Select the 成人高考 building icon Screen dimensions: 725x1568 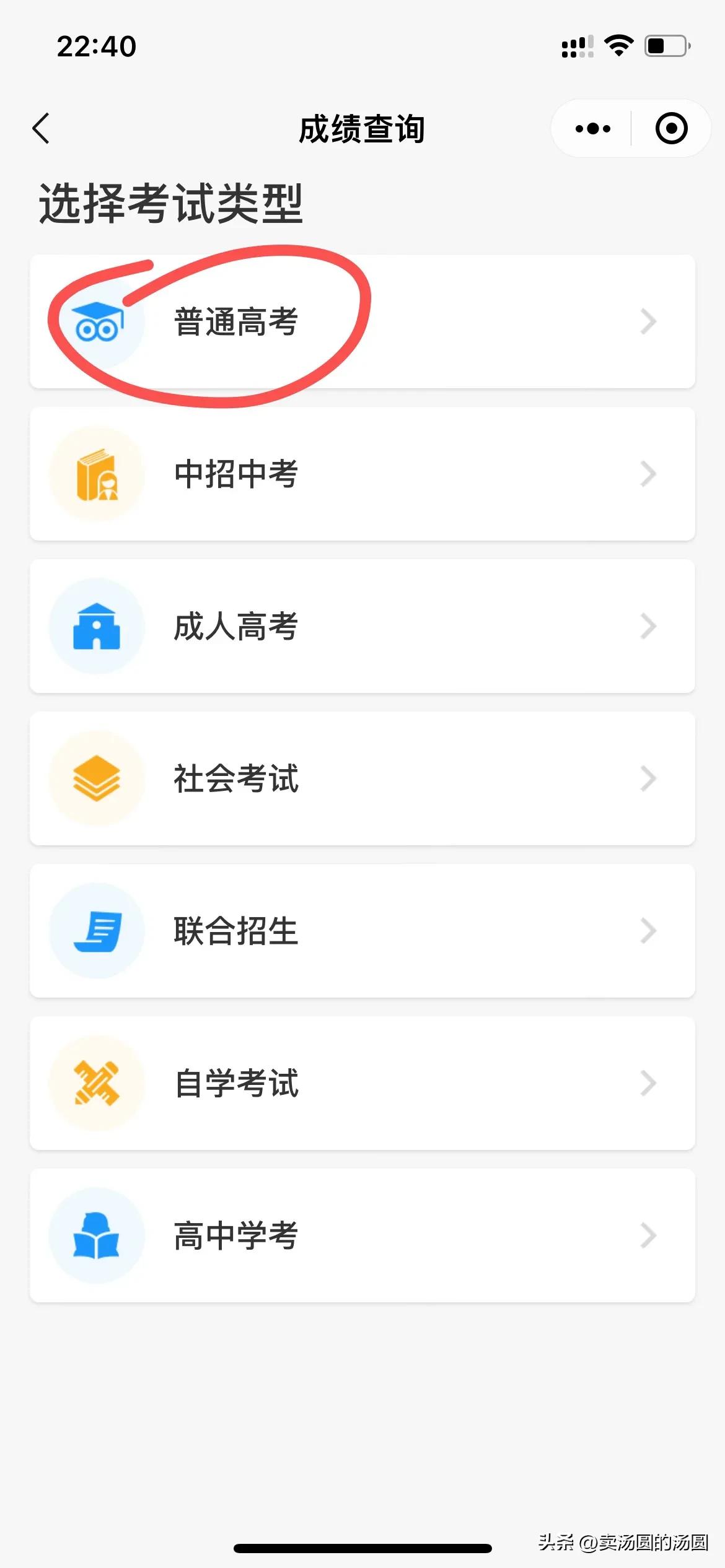[x=96, y=627]
